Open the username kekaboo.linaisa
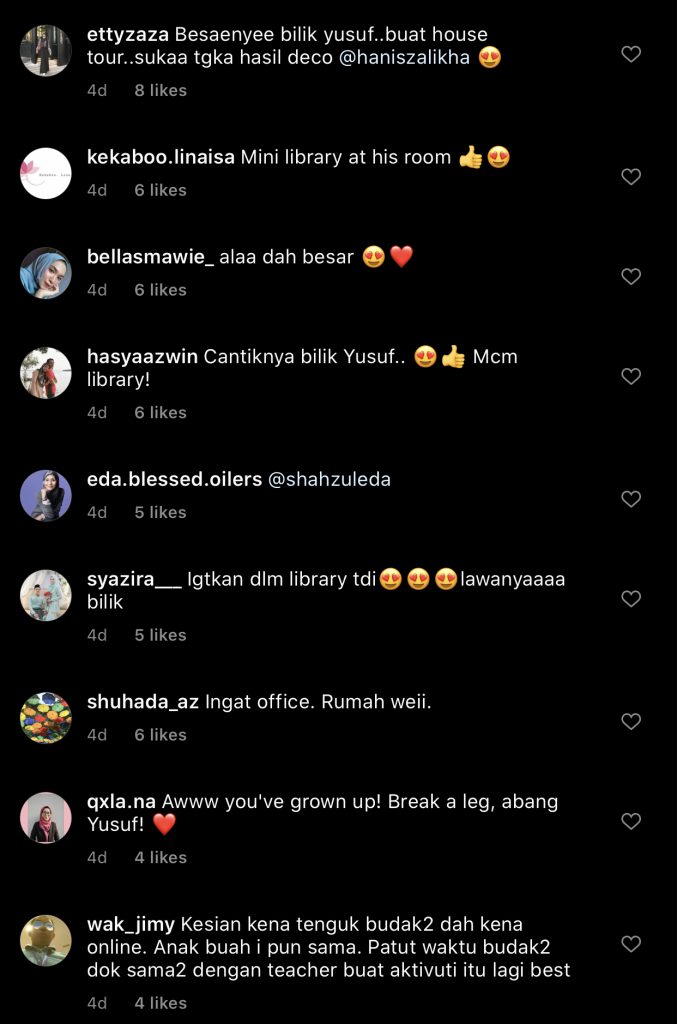The width and height of the screenshot is (677, 1024). point(161,157)
